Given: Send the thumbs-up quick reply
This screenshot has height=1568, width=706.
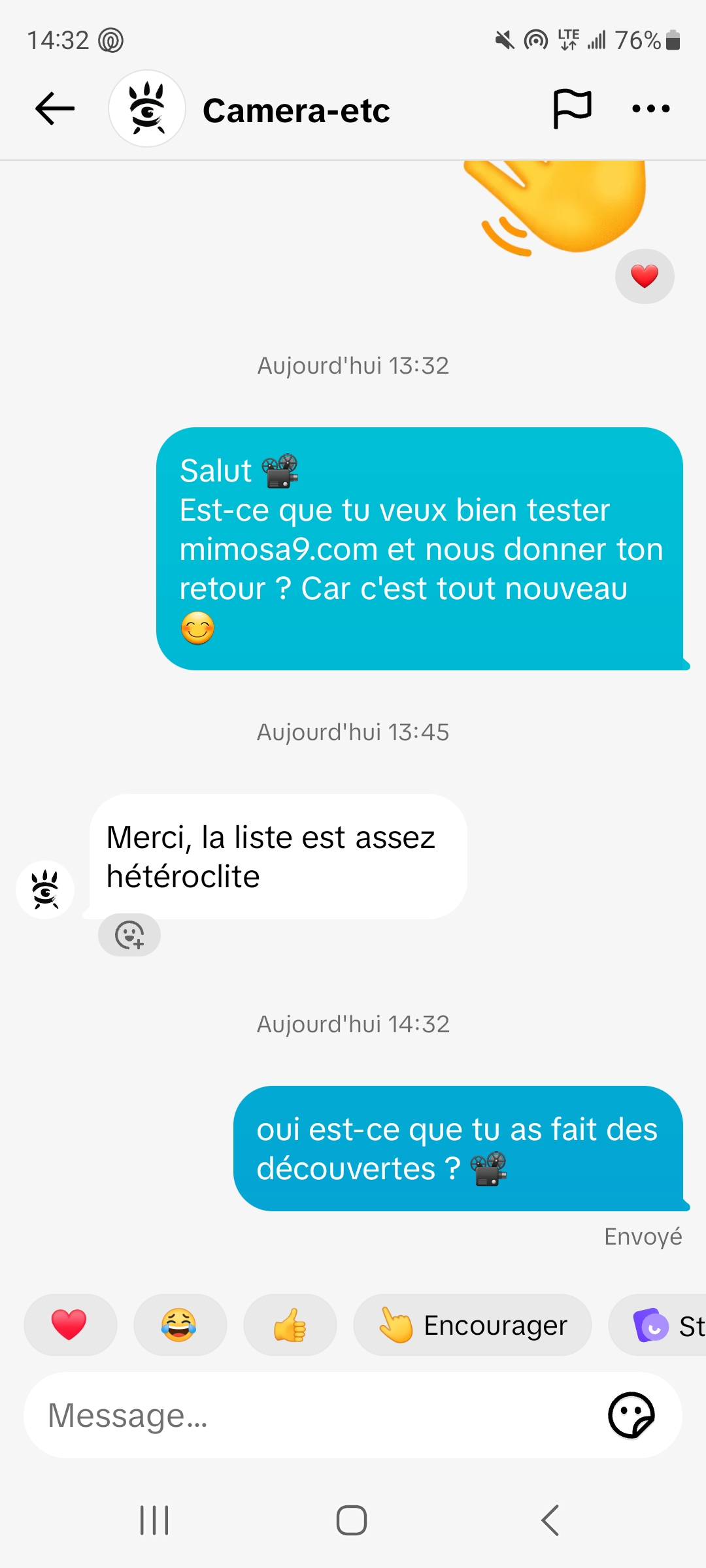Looking at the screenshot, I should pyautogui.click(x=290, y=1325).
